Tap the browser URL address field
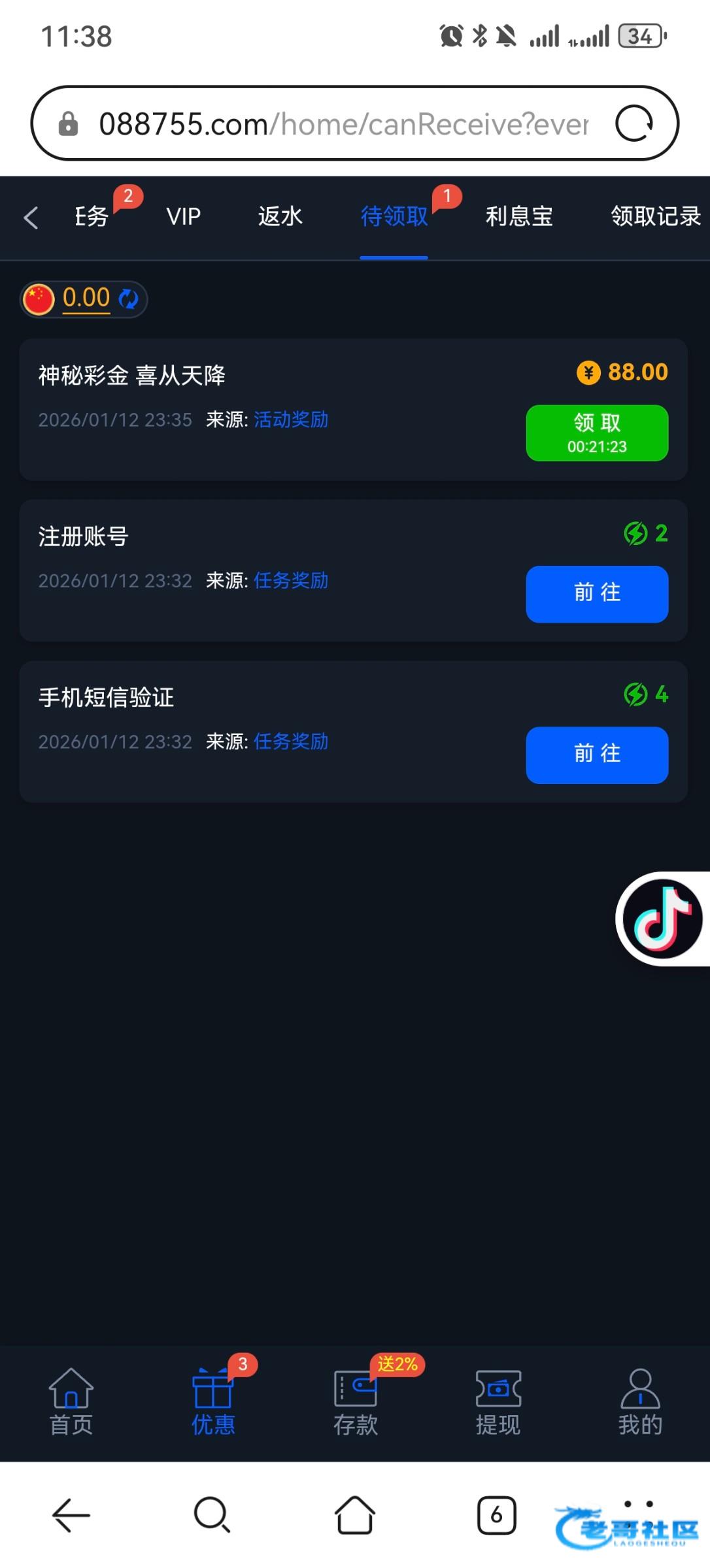Image resolution: width=710 pixels, height=1568 pixels. click(343, 123)
